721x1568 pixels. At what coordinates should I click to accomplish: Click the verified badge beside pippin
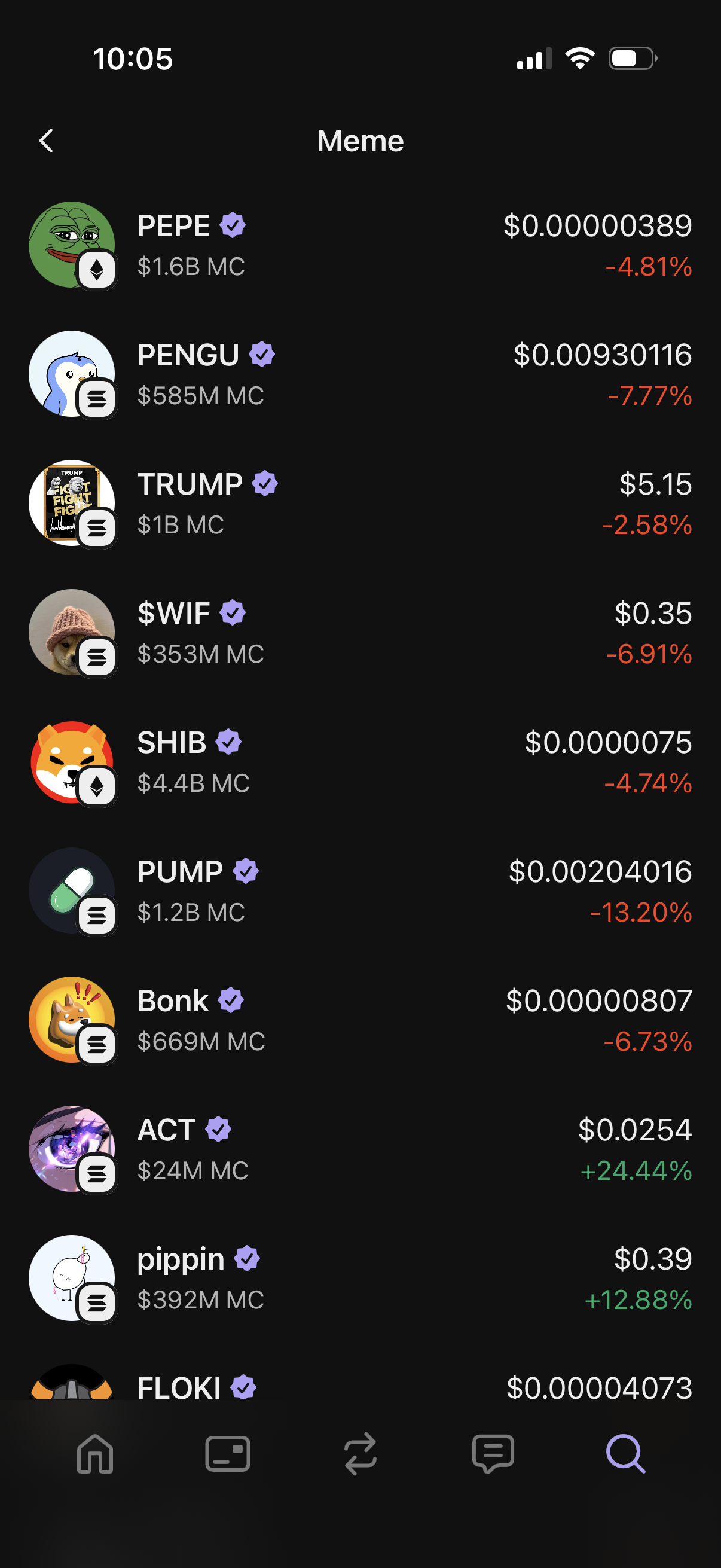[246, 1259]
